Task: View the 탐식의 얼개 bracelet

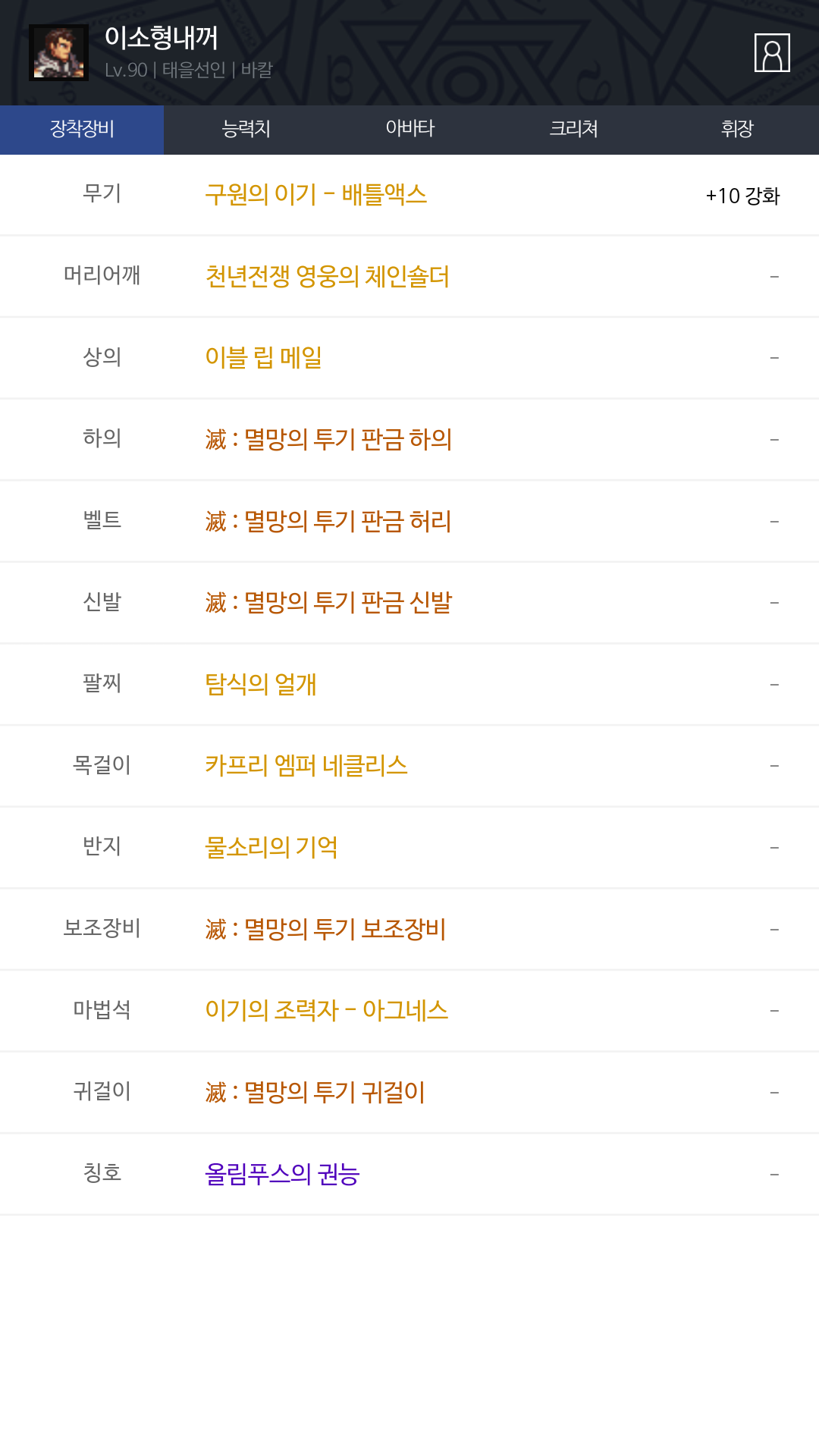Action: coord(261,684)
